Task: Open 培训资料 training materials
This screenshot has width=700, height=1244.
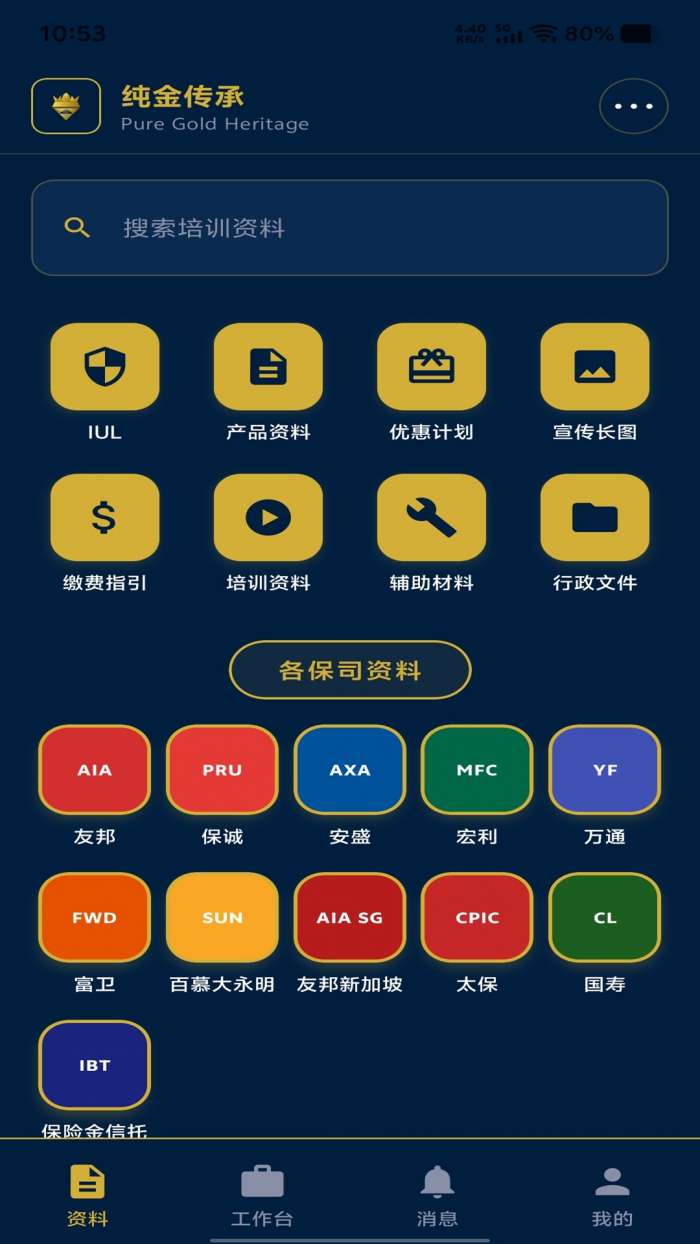Action: click(x=268, y=518)
